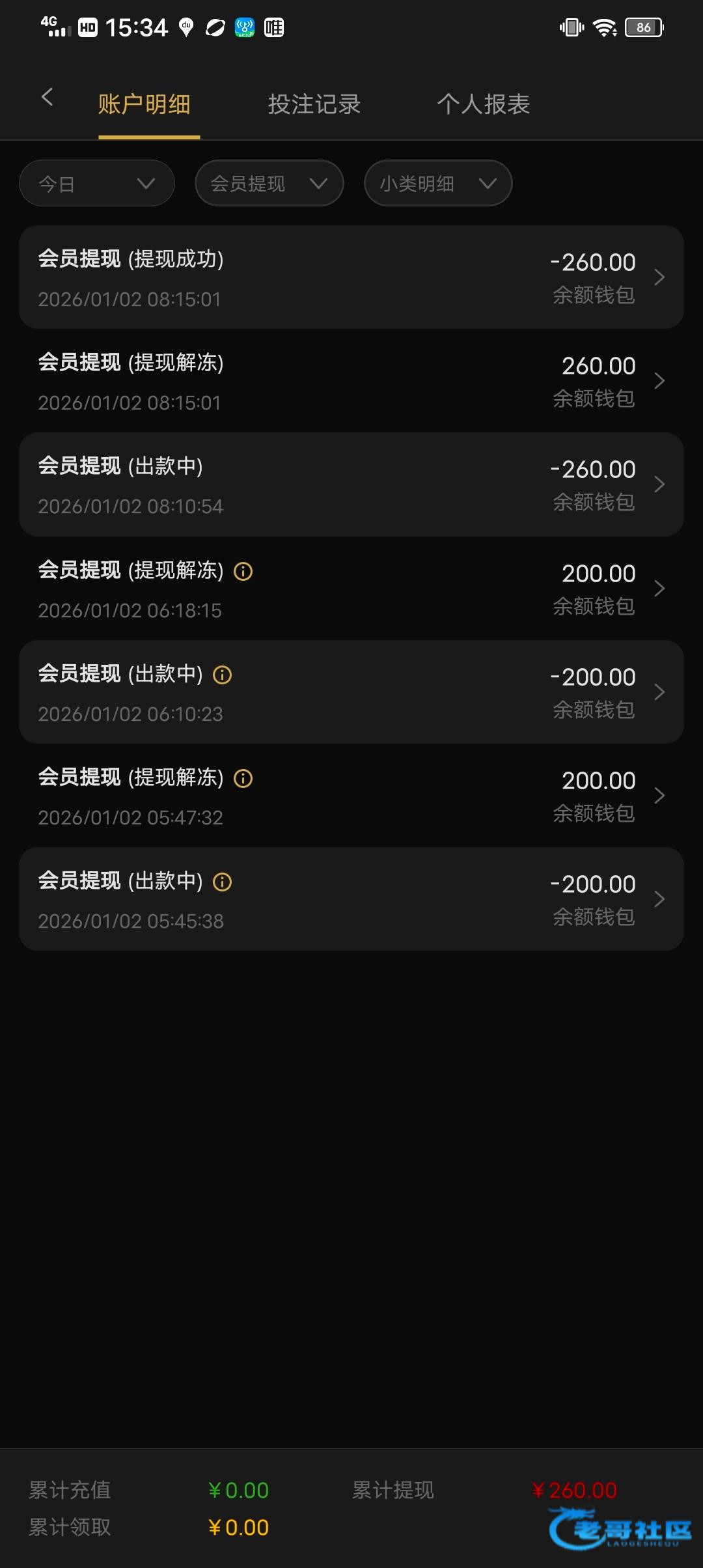Select the 账户明细 tab
Image resolution: width=703 pixels, height=1568 pixels.
tap(145, 104)
